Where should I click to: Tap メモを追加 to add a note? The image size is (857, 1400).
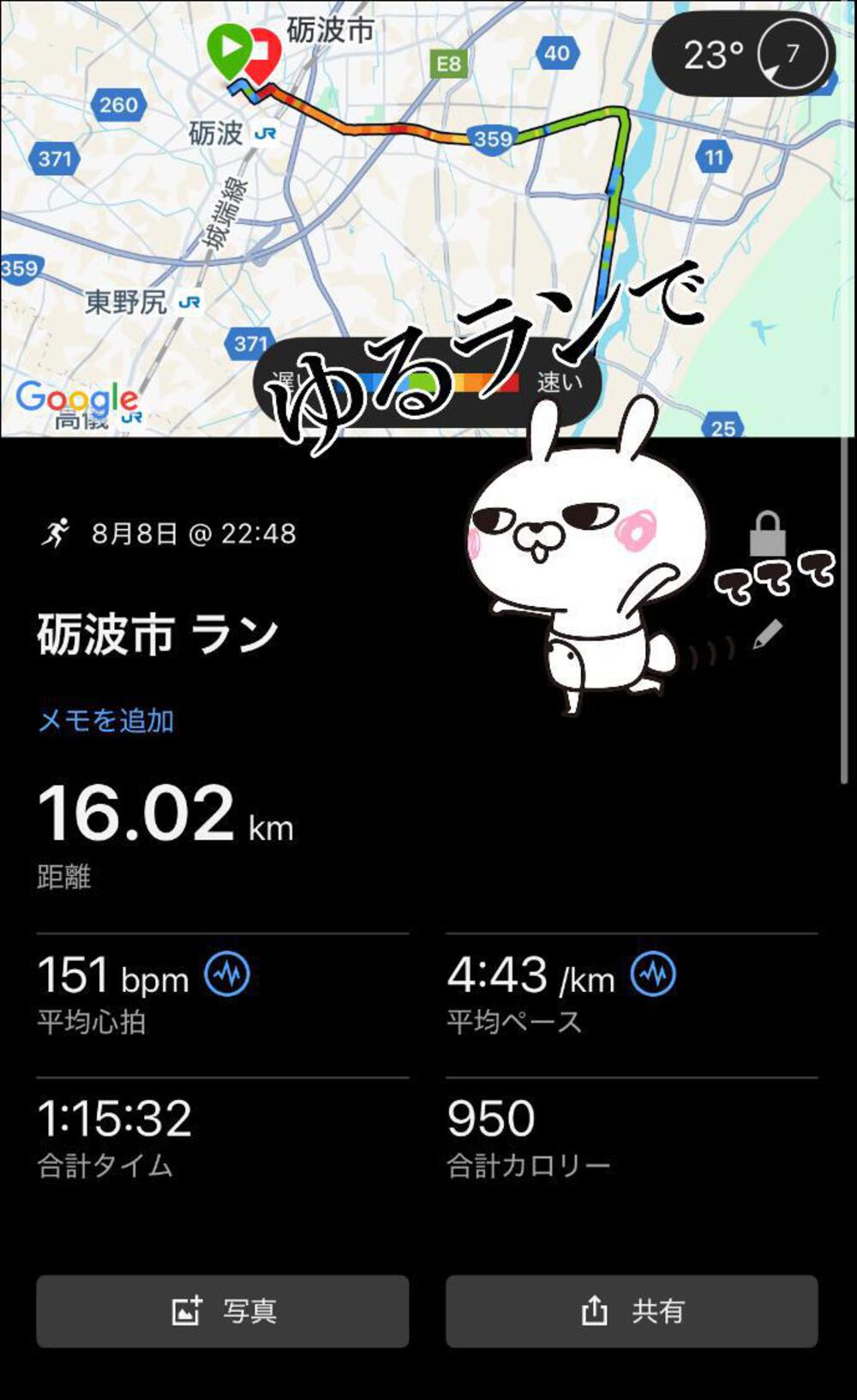click(x=106, y=720)
